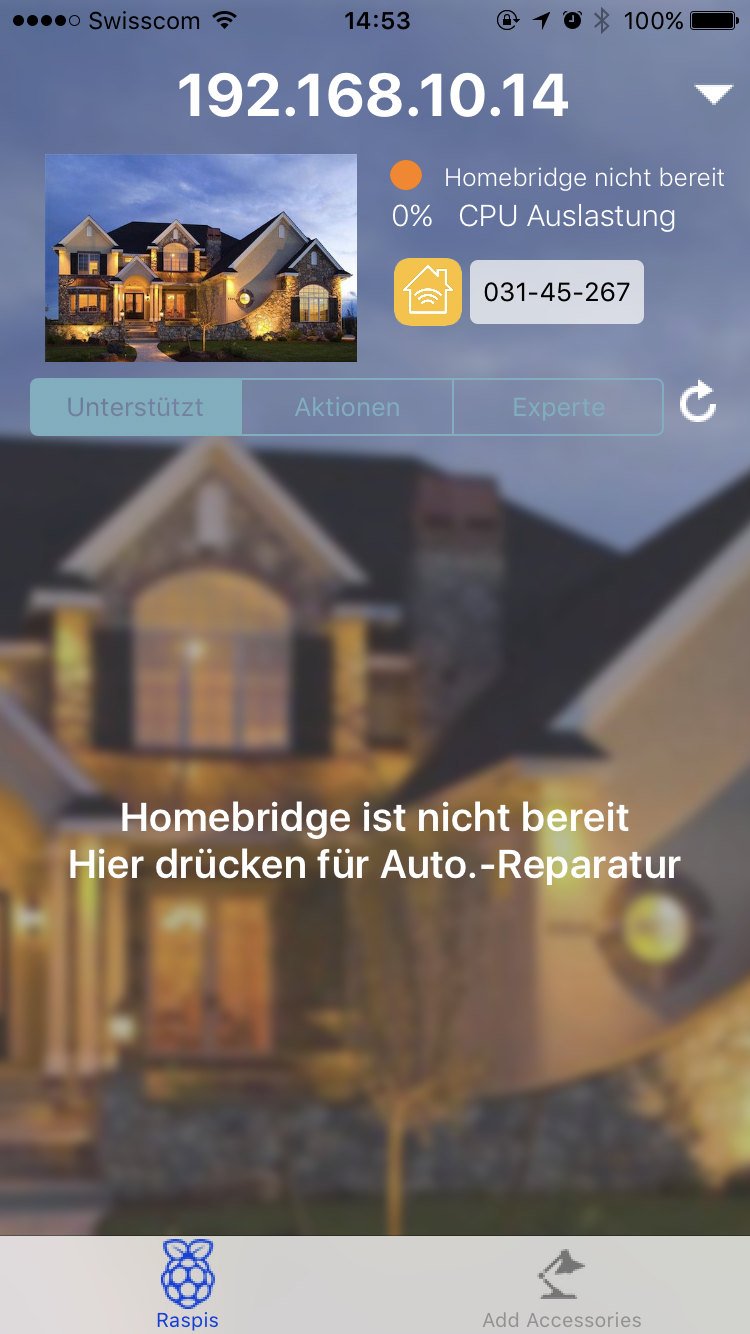Switch to the Aktionen segment
The width and height of the screenshot is (750, 1334).
coord(347,407)
